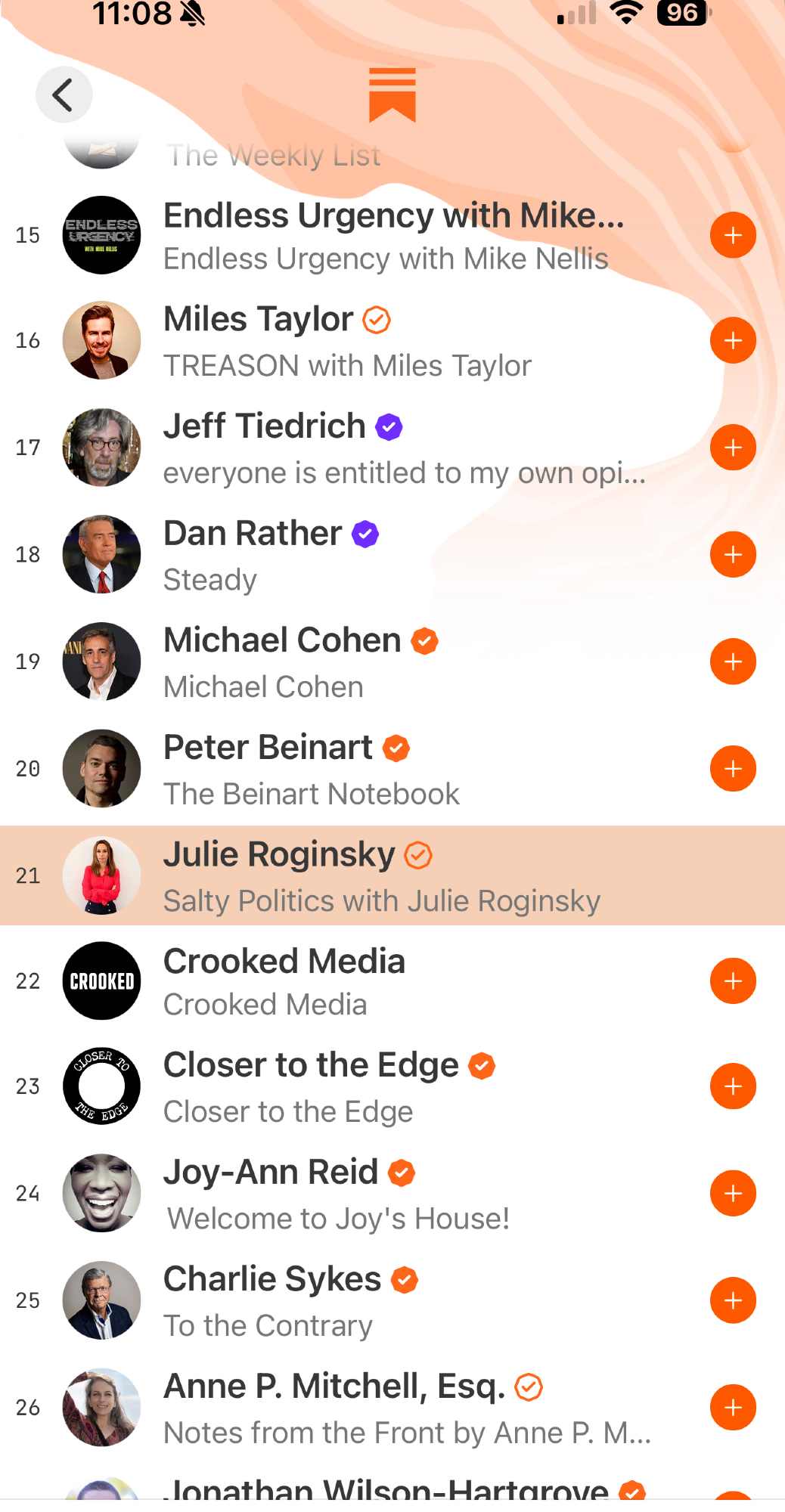Tap the plus next to Peter Beinart
Image resolution: width=785 pixels, height=1512 pixels.
(x=732, y=769)
